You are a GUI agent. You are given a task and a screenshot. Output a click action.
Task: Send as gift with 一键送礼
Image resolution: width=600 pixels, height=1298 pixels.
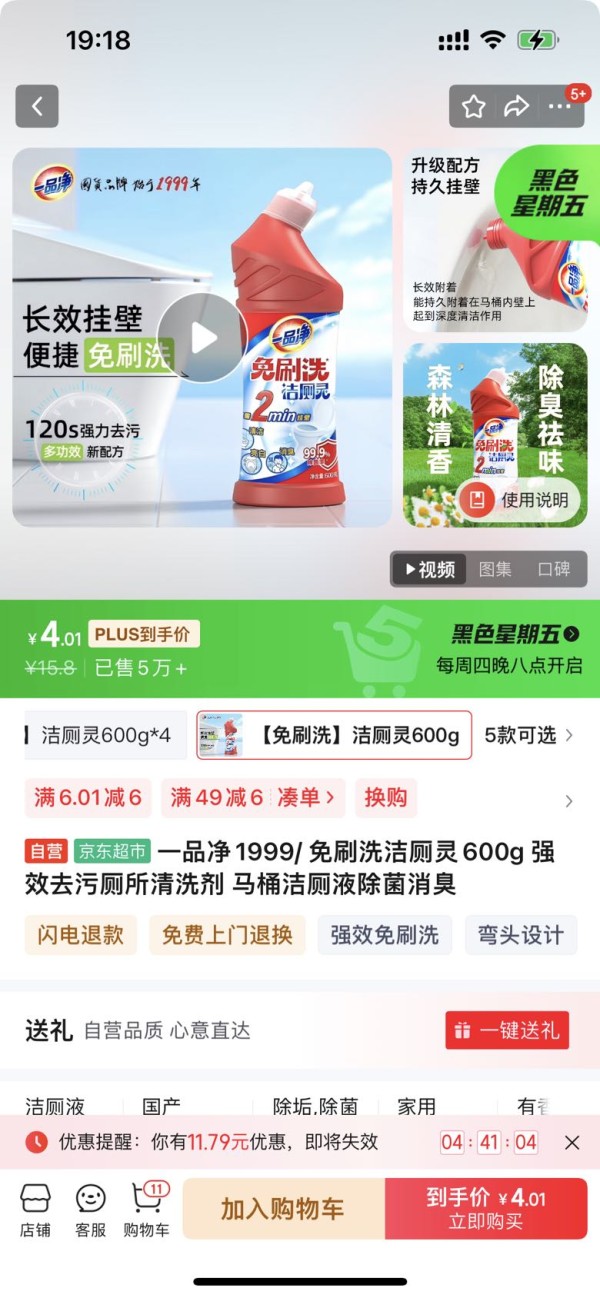(x=507, y=1030)
